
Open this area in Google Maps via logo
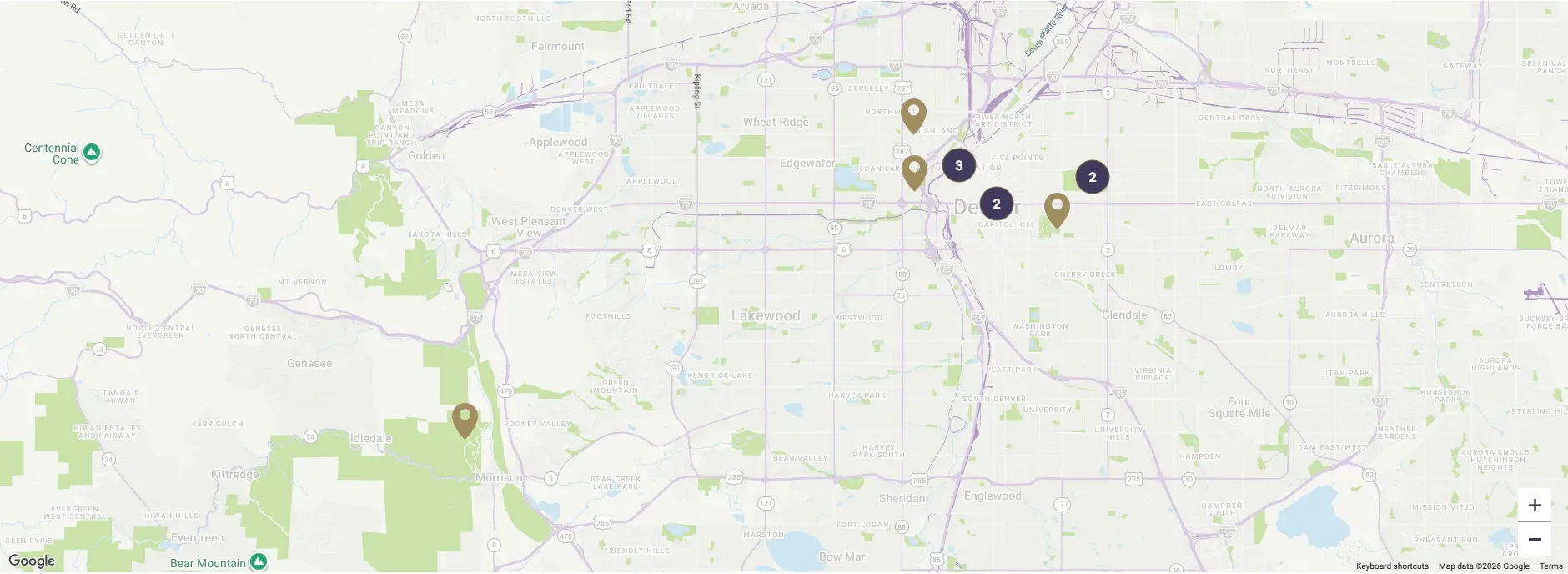[x=32, y=561]
